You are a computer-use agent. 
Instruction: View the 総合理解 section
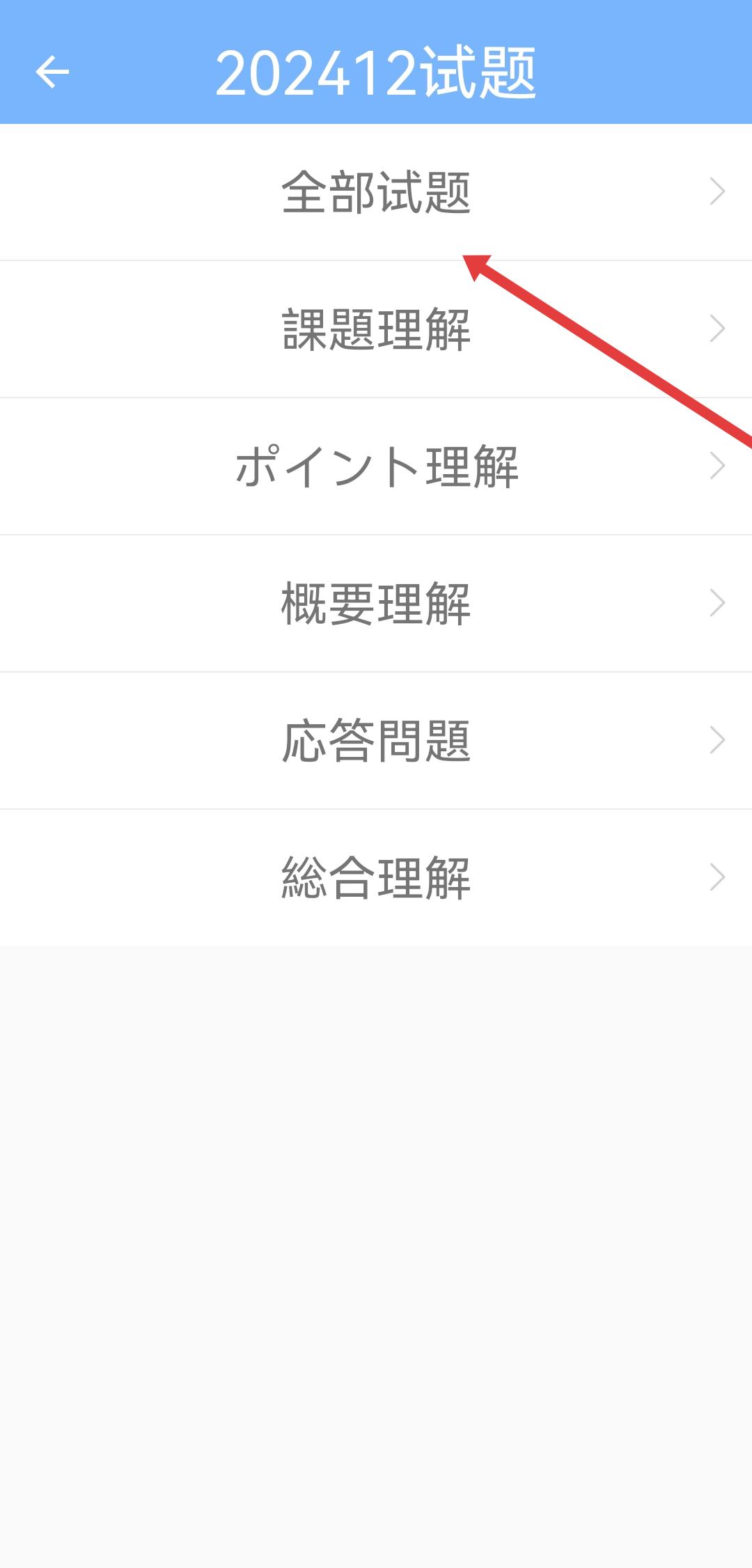point(376,878)
